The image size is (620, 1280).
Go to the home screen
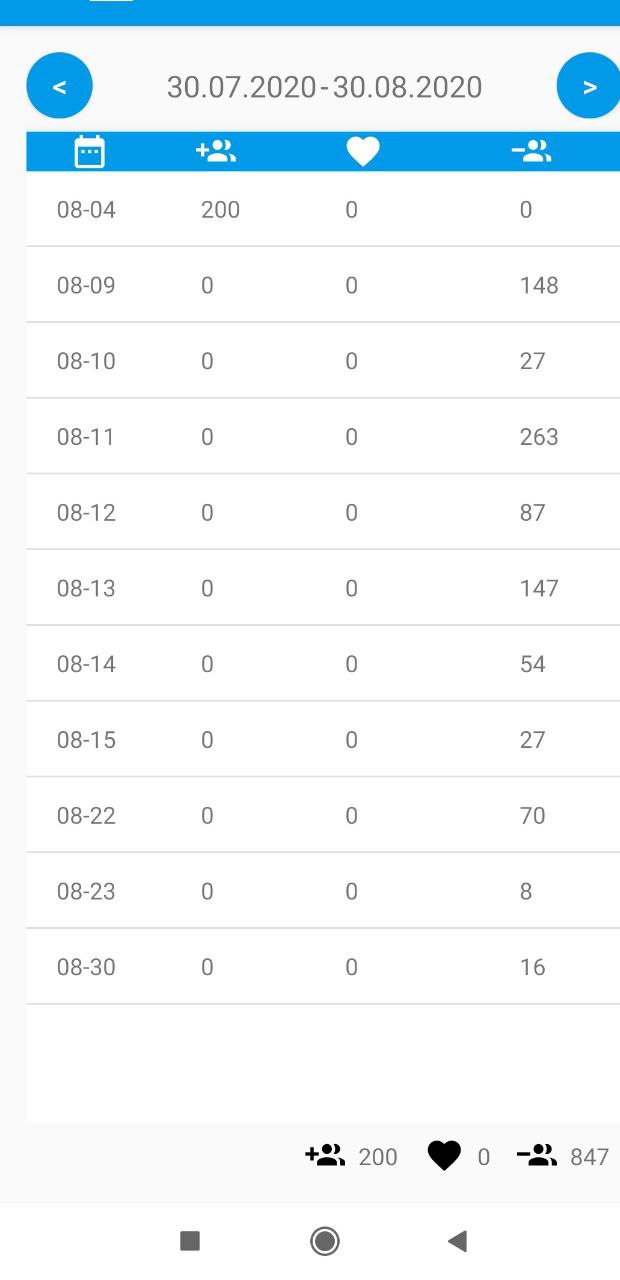point(324,1241)
